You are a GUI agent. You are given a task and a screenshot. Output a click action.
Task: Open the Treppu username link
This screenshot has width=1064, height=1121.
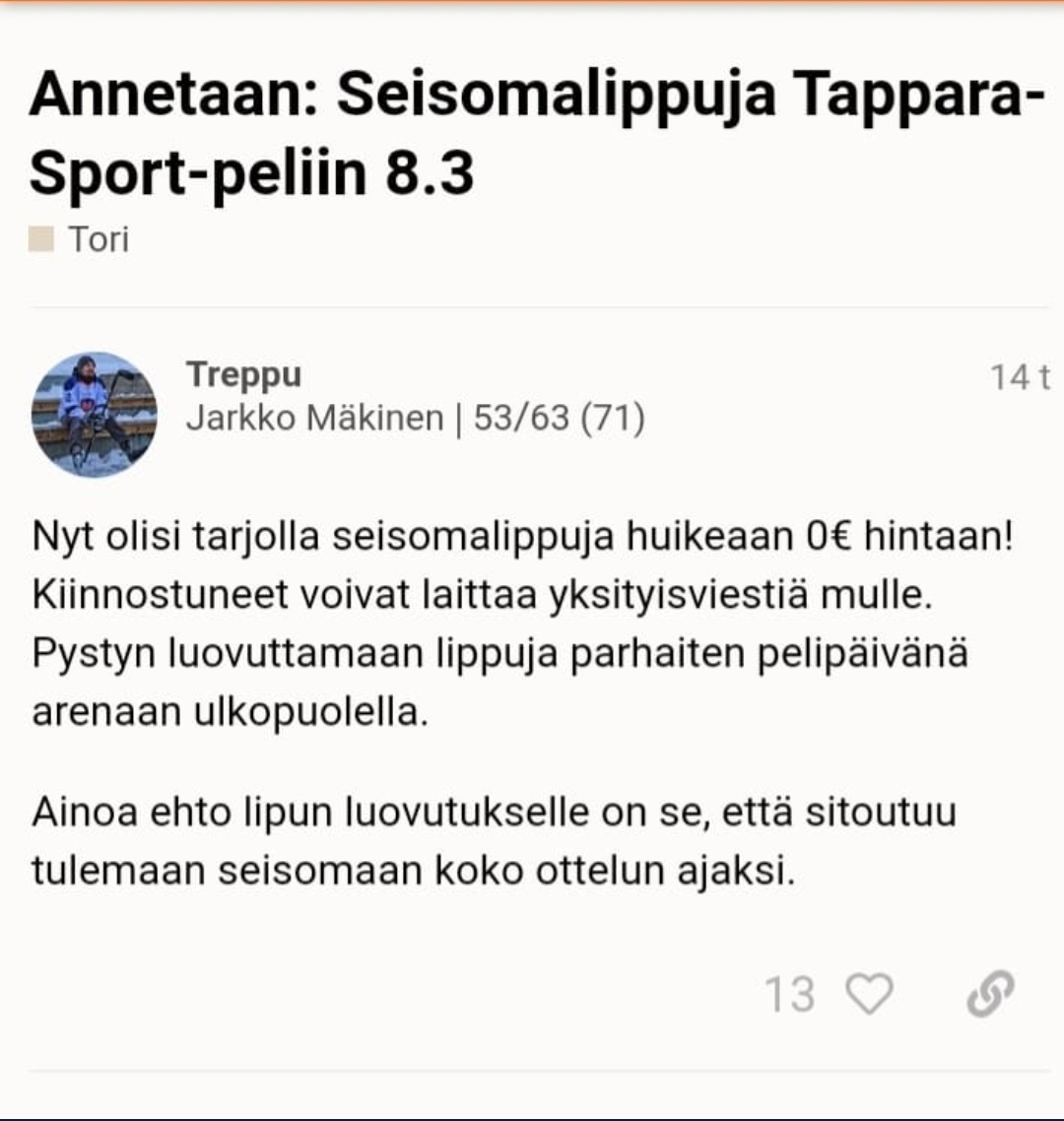[243, 374]
